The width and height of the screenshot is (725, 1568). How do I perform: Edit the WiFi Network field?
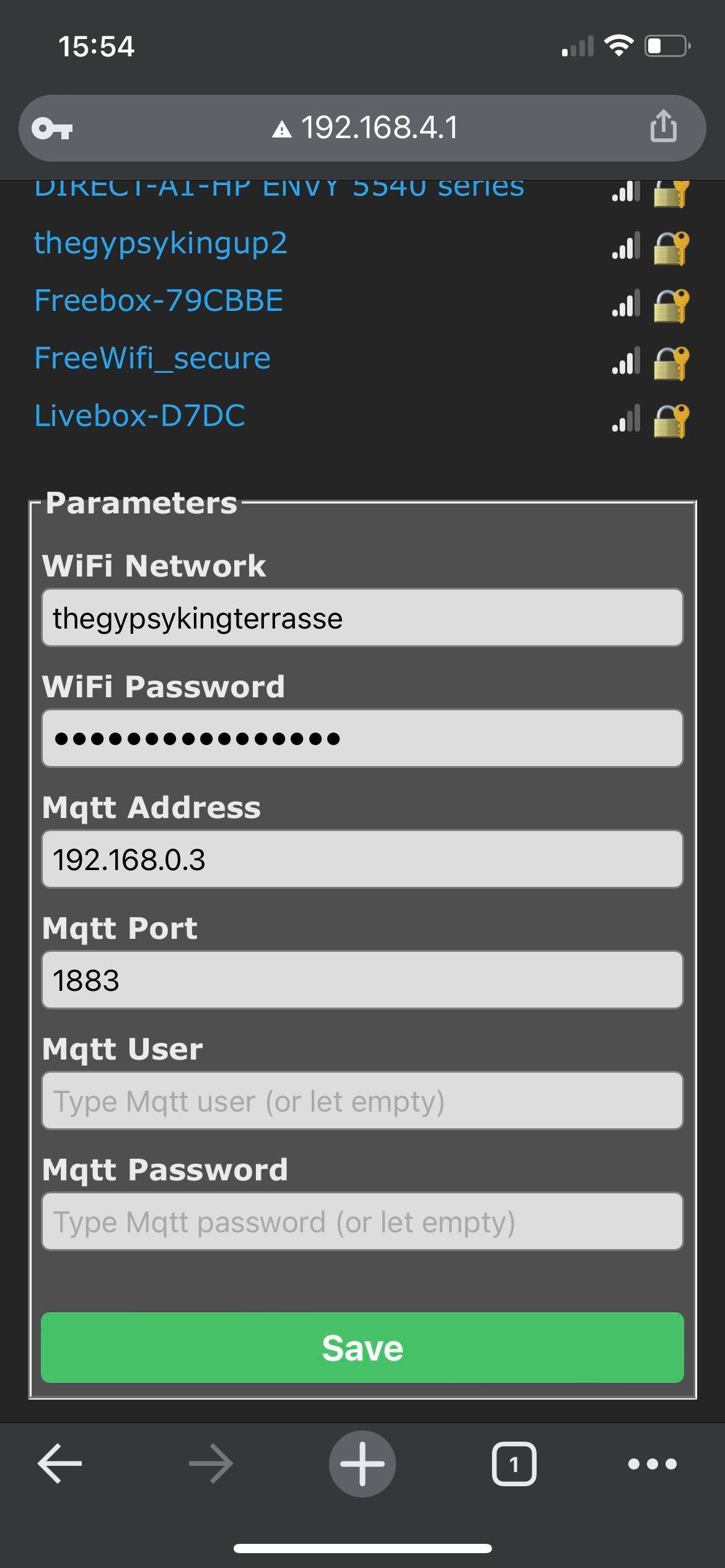click(362, 617)
